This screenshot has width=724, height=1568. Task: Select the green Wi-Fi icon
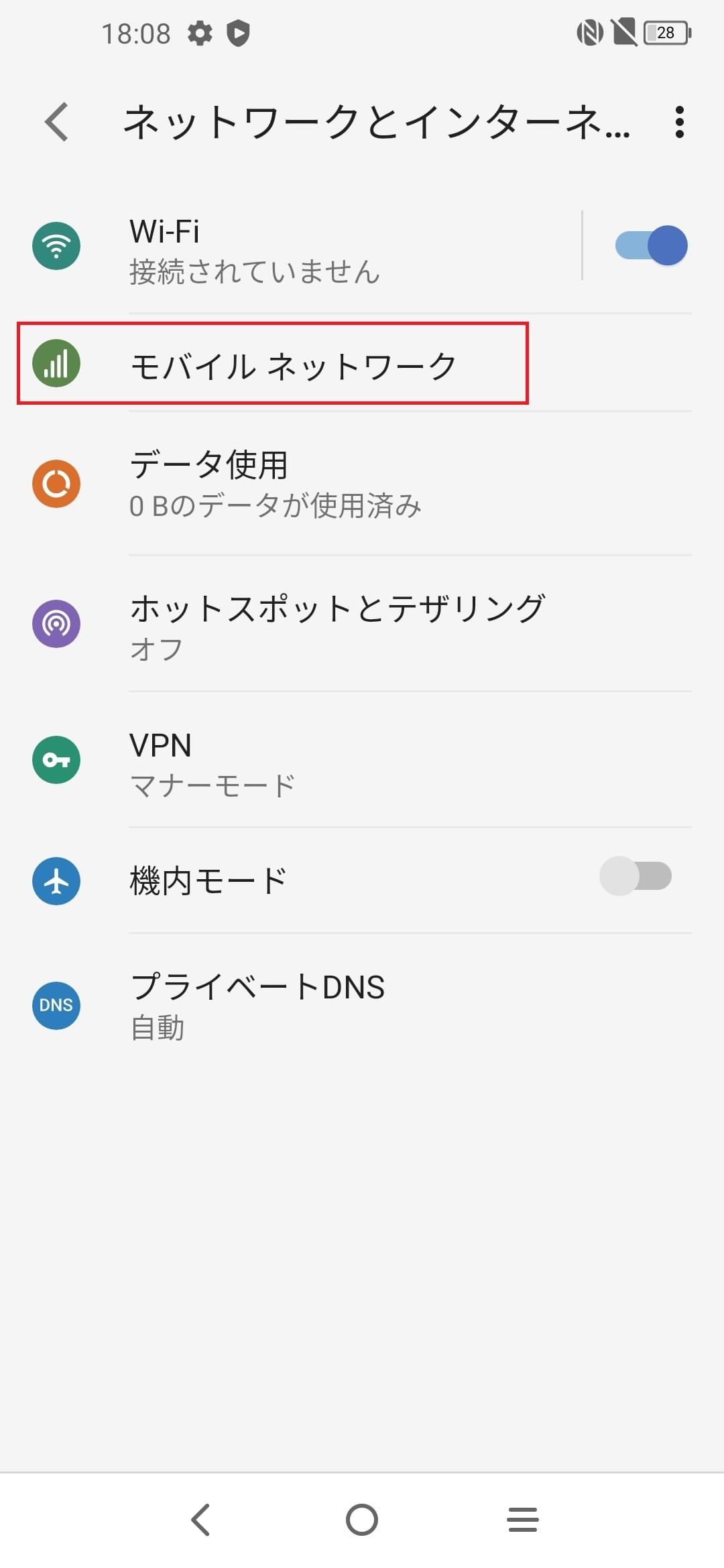[x=56, y=246]
